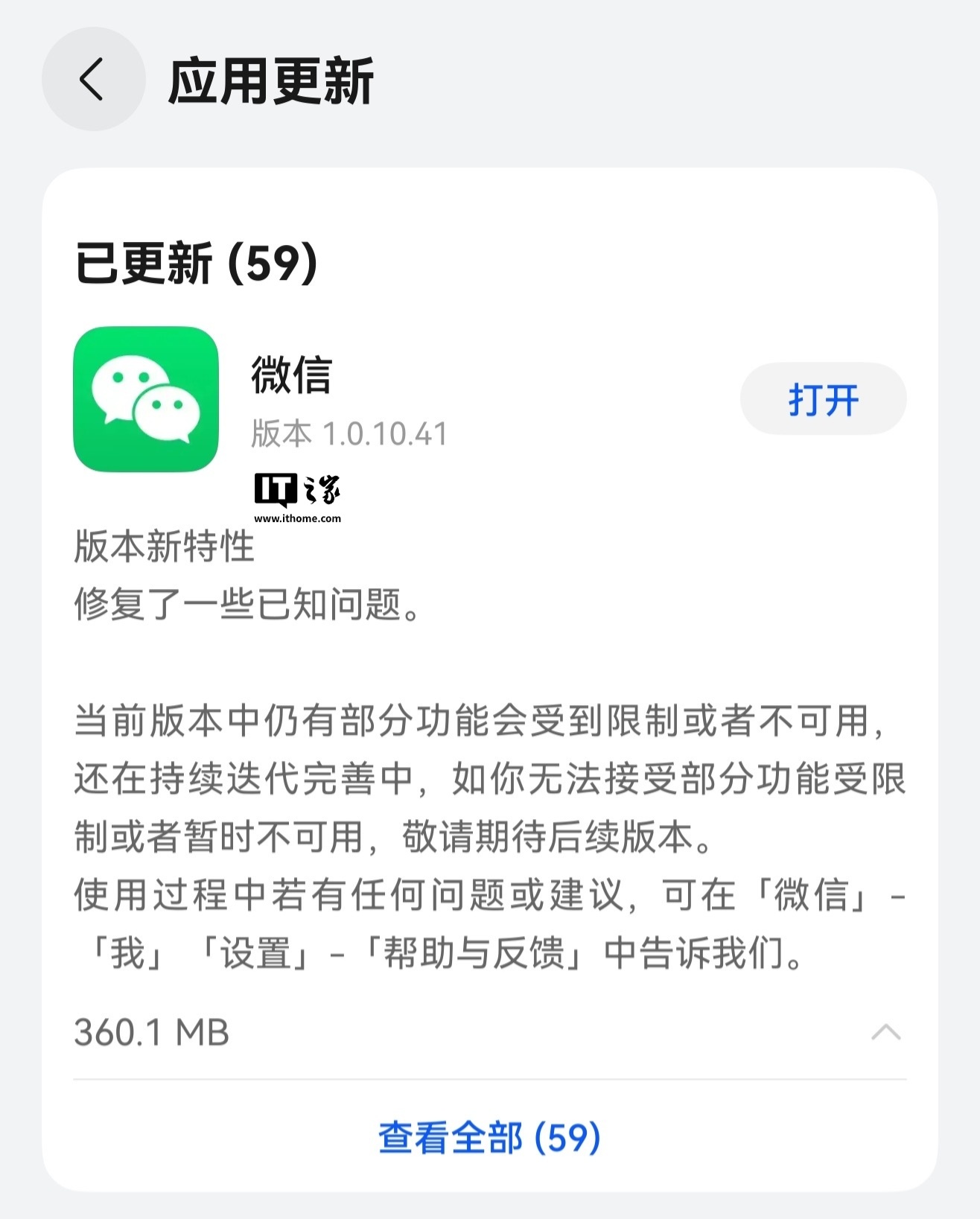Collapse the 微信 update details chevron
The width and height of the screenshot is (980, 1219).
885,1032
